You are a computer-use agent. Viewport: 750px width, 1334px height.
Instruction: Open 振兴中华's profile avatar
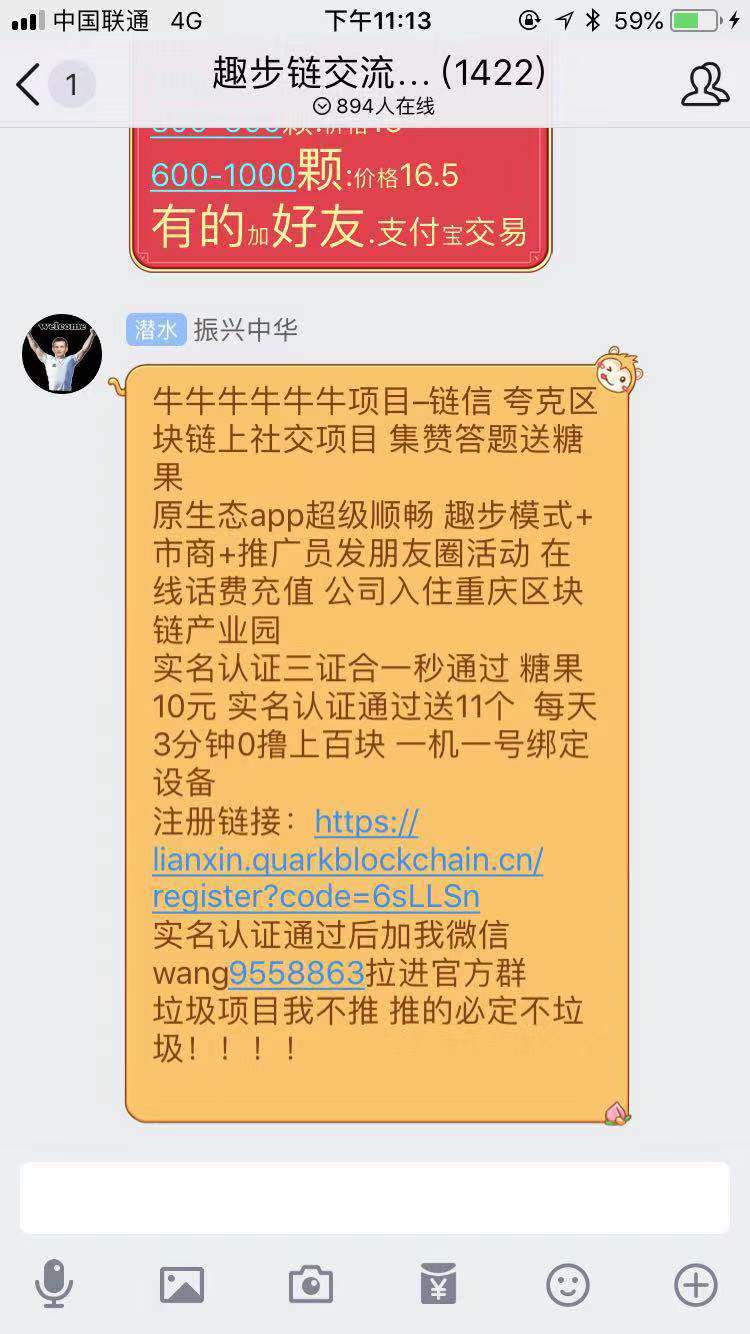pyautogui.click(x=62, y=354)
